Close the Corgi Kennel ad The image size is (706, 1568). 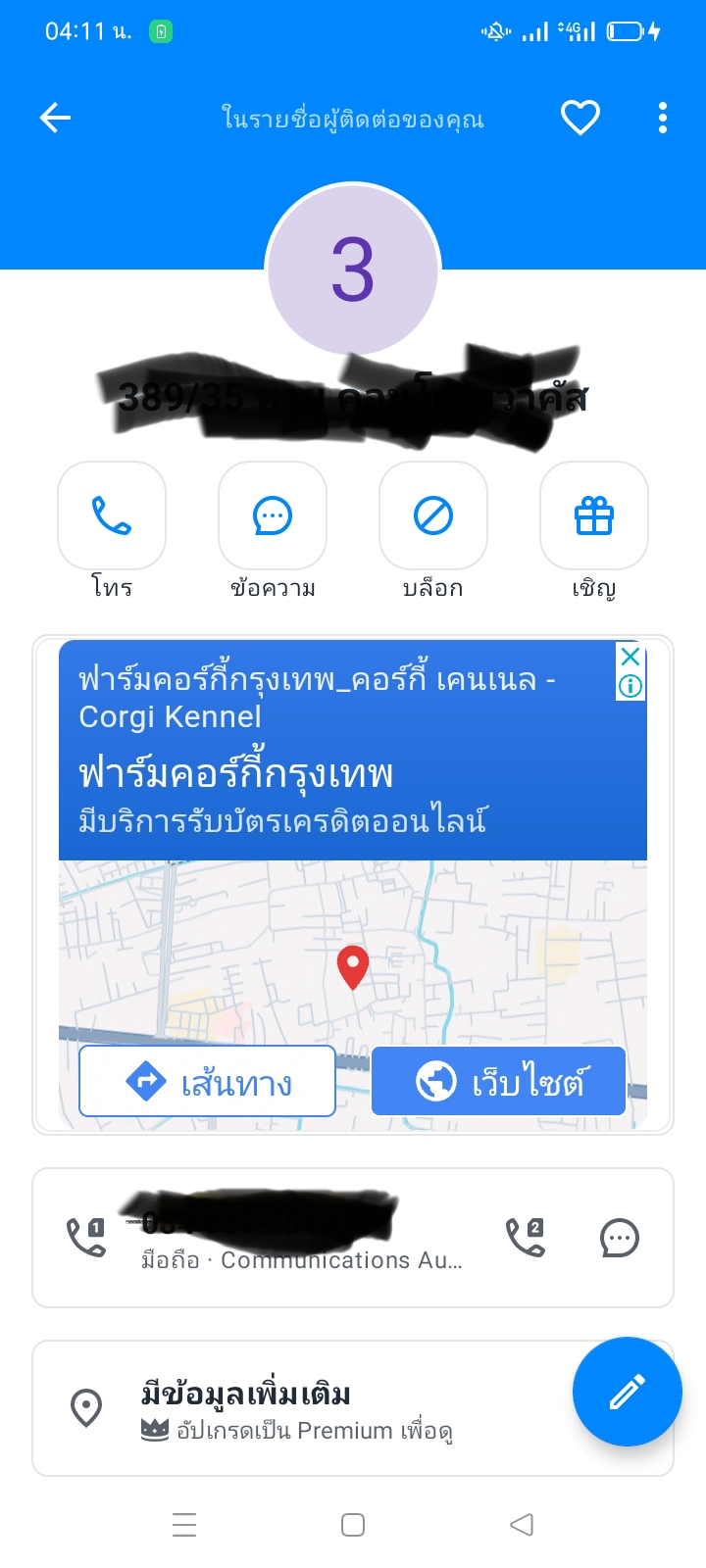point(630,657)
